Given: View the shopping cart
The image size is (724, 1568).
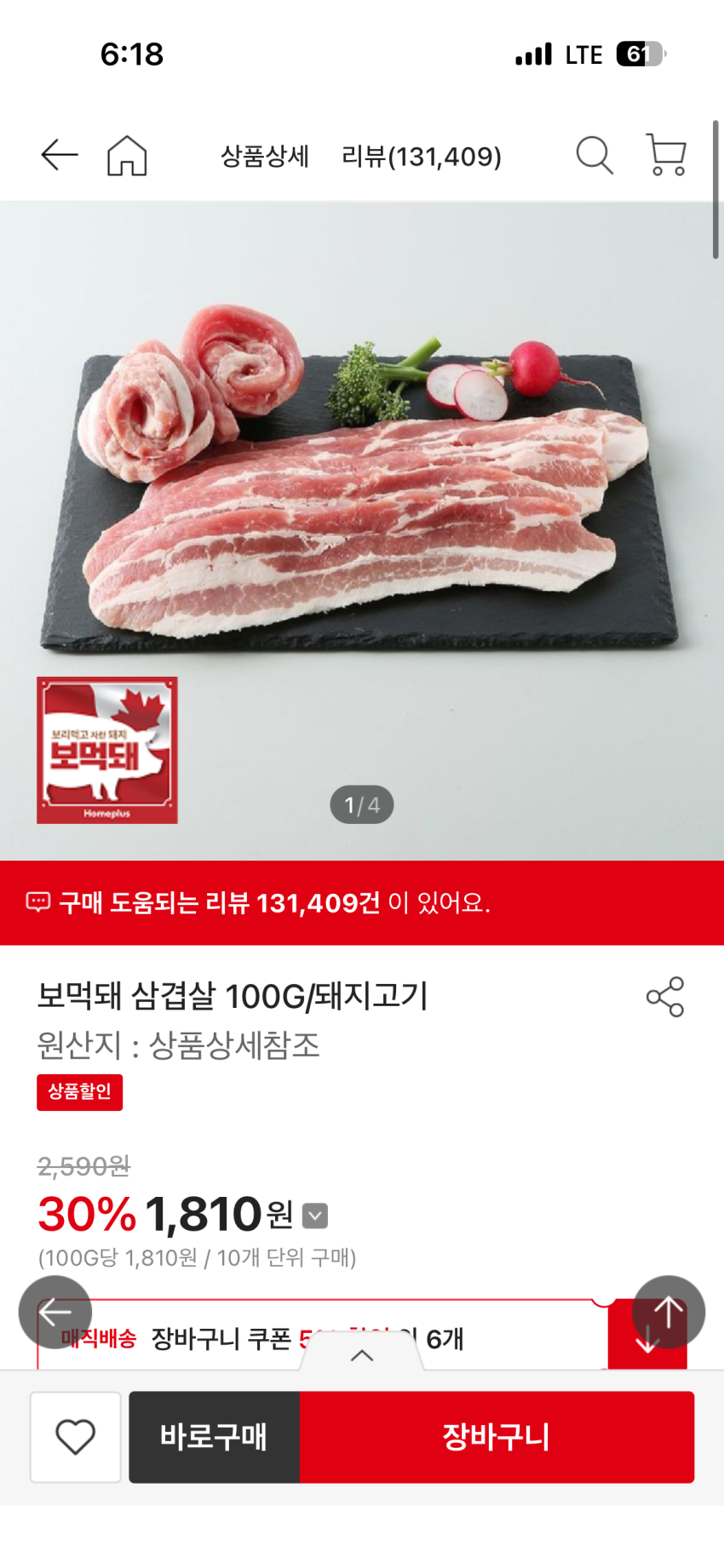Looking at the screenshot, I should click(666, 156).
